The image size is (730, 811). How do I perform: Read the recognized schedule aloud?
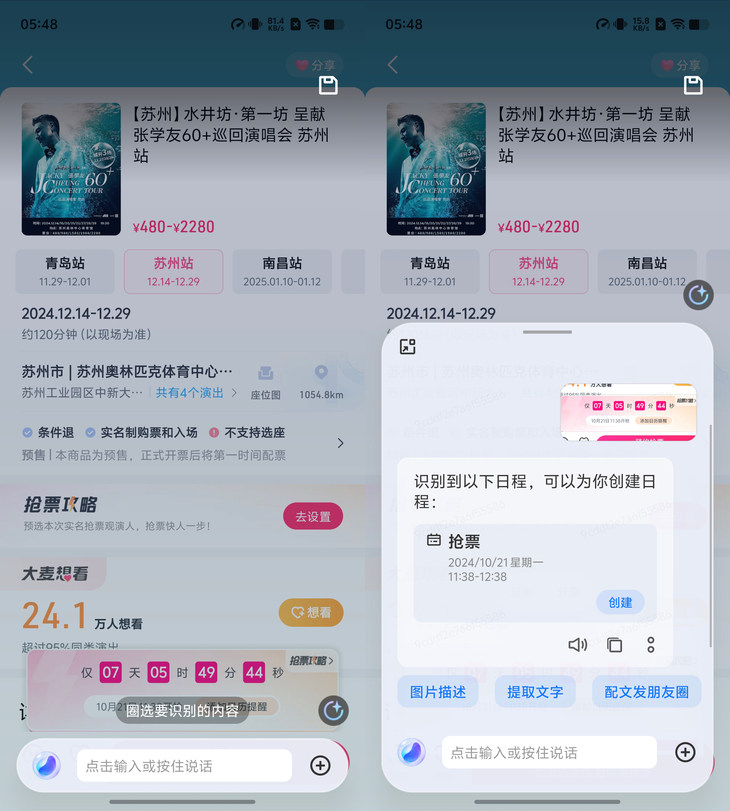tap(577, 645)
